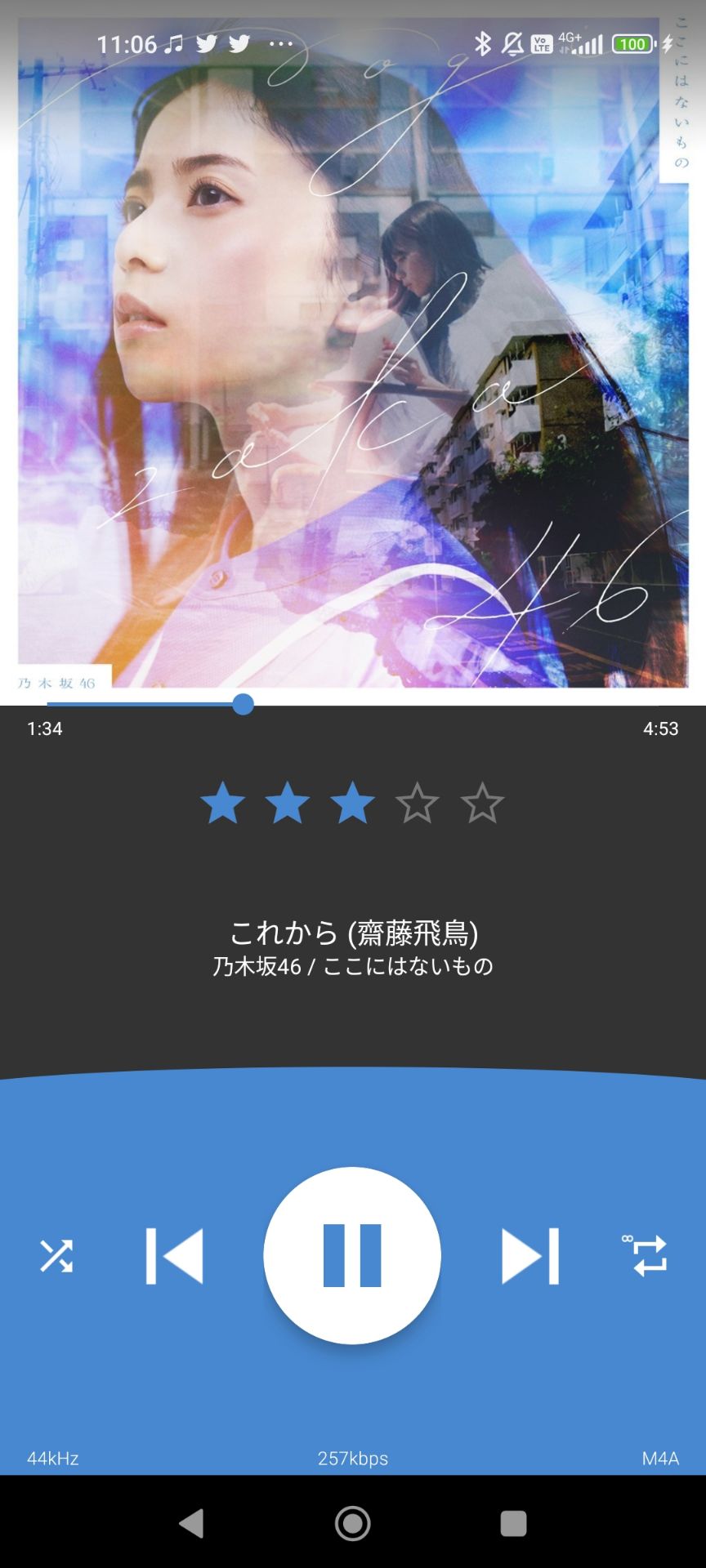
Task: Go back to the previous track
Action: click(x=176, y=1255)
